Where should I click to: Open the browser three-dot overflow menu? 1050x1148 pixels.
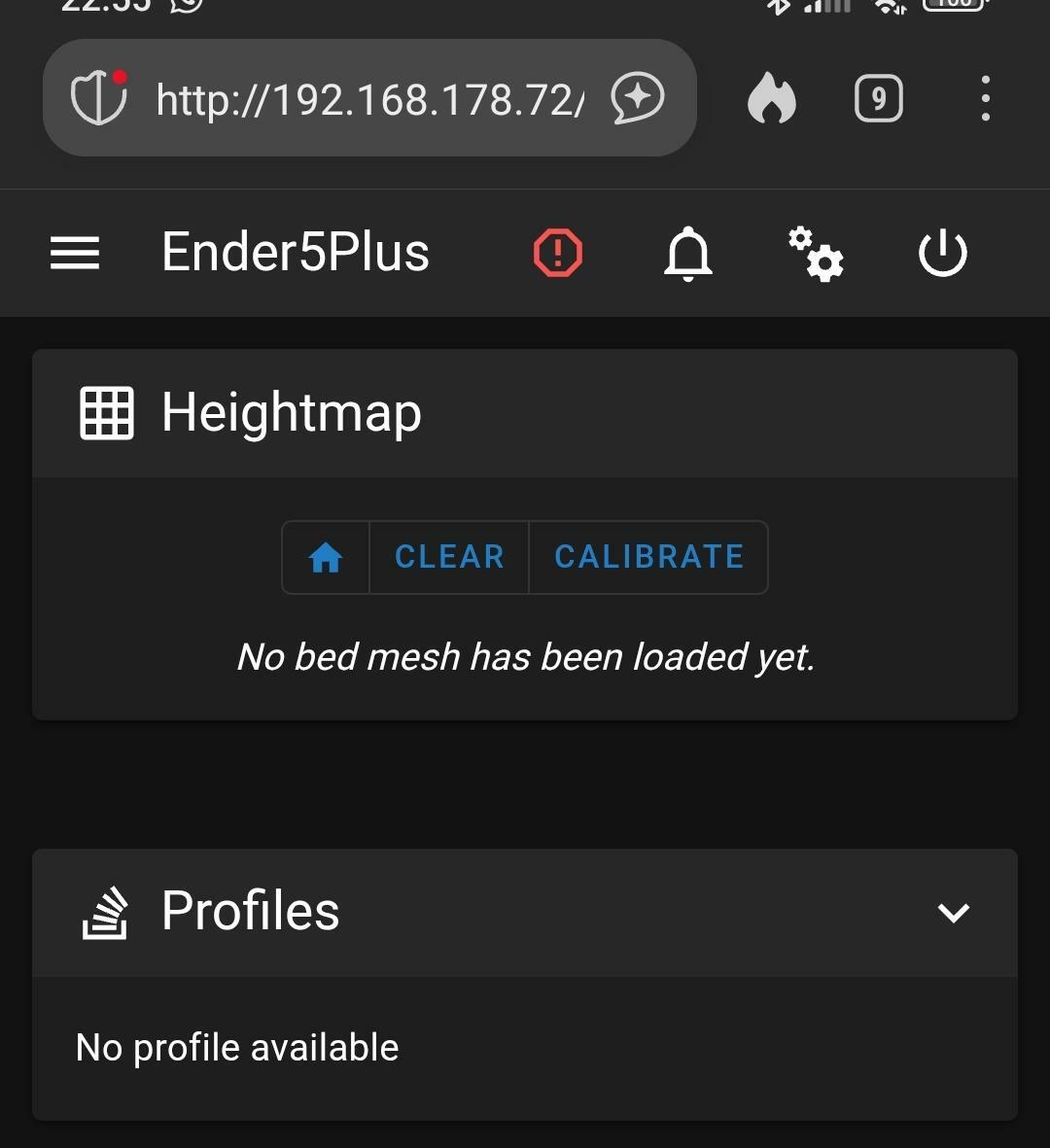(x=986, y=99)
